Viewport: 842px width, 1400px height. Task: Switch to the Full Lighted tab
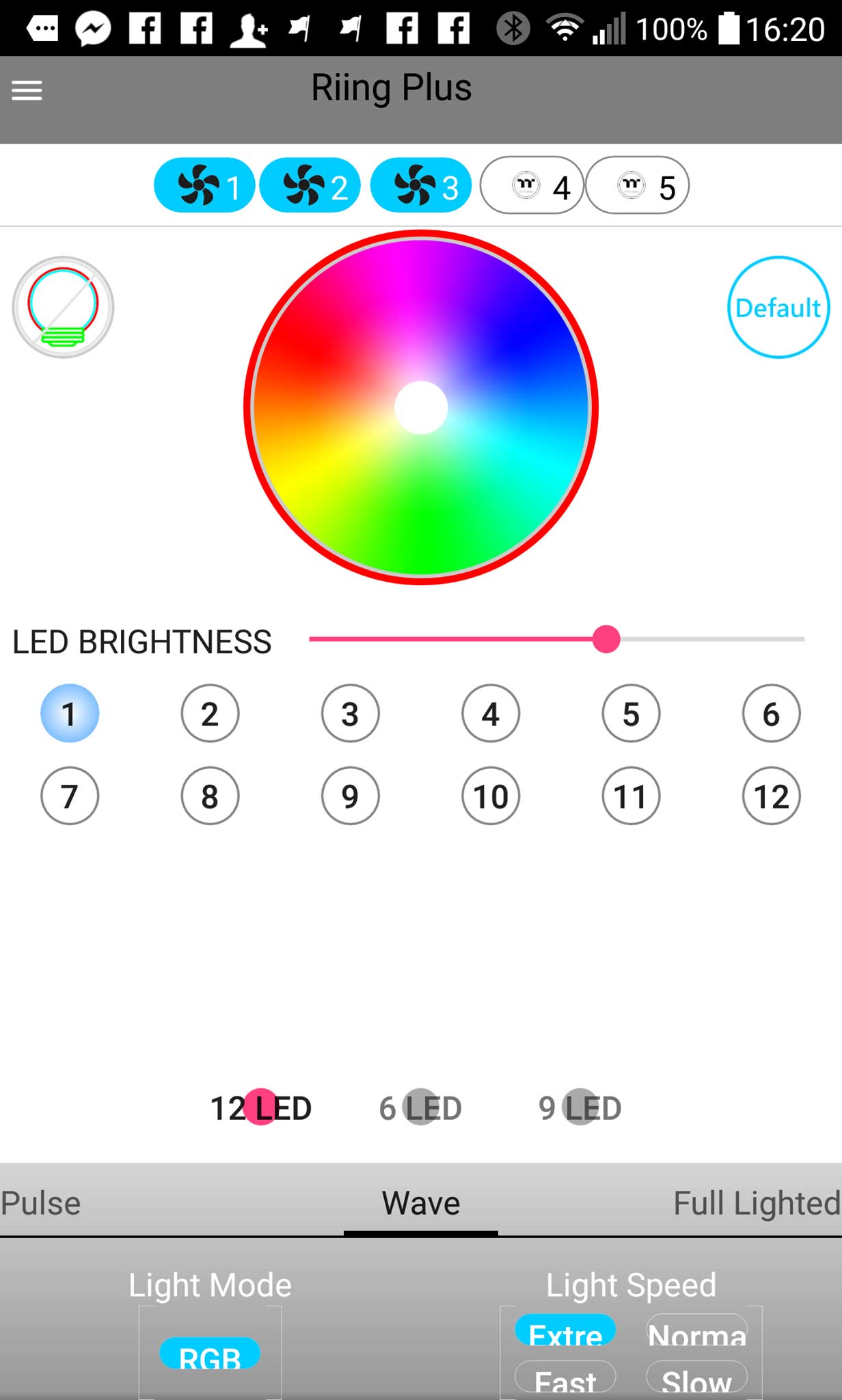click(757, 1203)
